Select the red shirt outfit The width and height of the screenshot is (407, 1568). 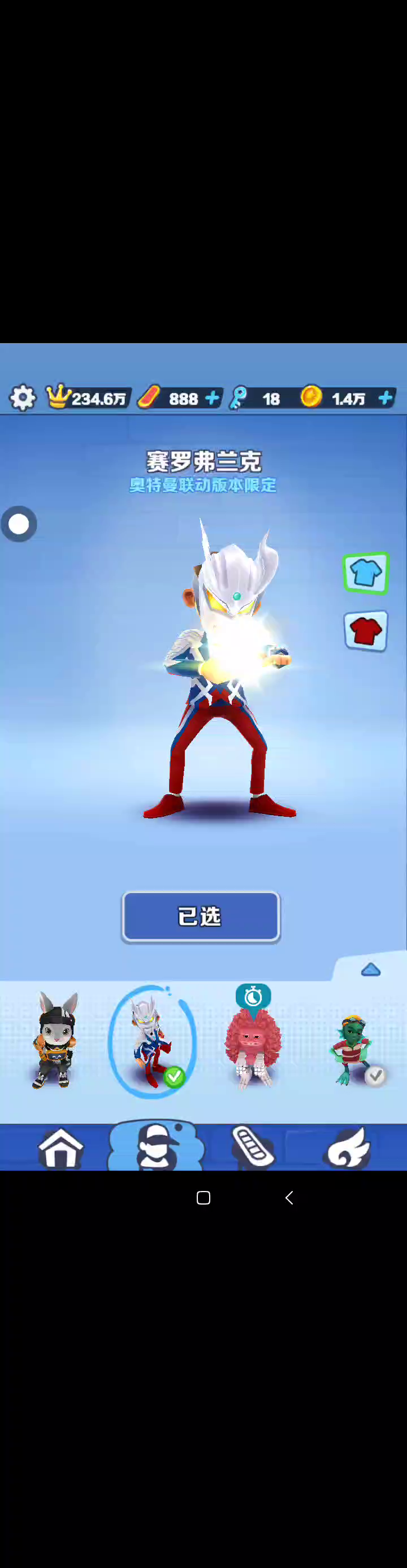tap(366, 631)
